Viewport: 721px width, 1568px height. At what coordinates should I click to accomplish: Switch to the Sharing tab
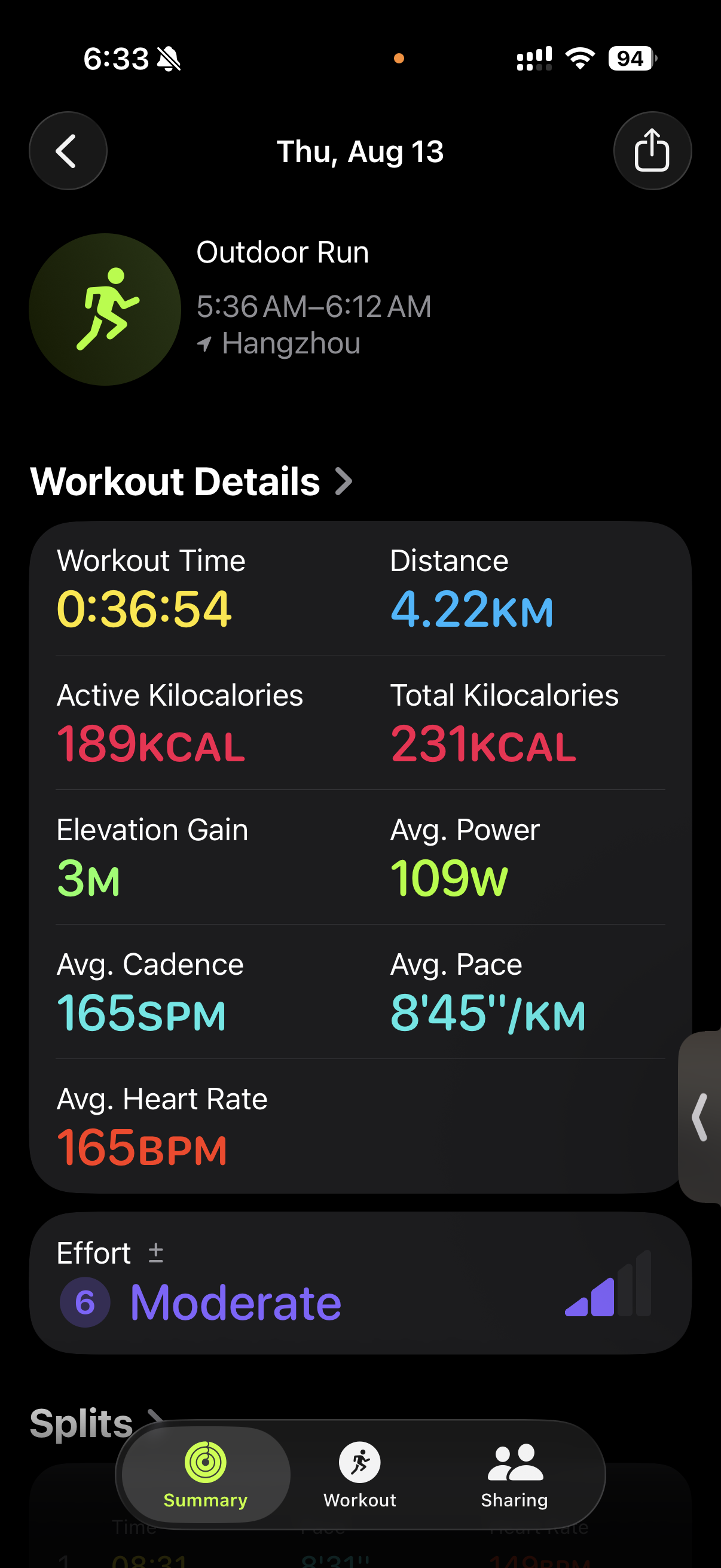(x=515, y=1475)
